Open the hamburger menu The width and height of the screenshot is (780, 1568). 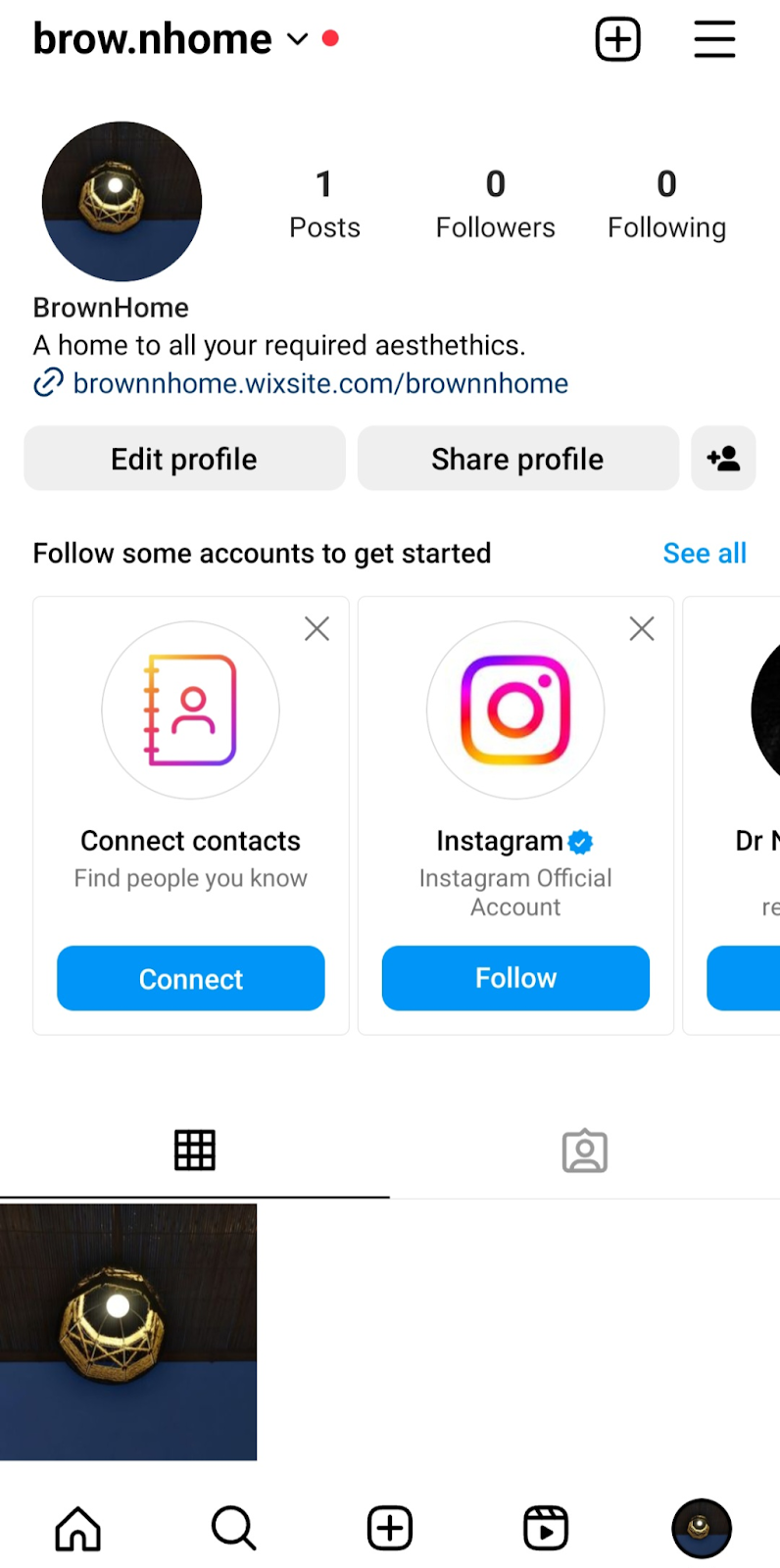[x=714, y=39]
